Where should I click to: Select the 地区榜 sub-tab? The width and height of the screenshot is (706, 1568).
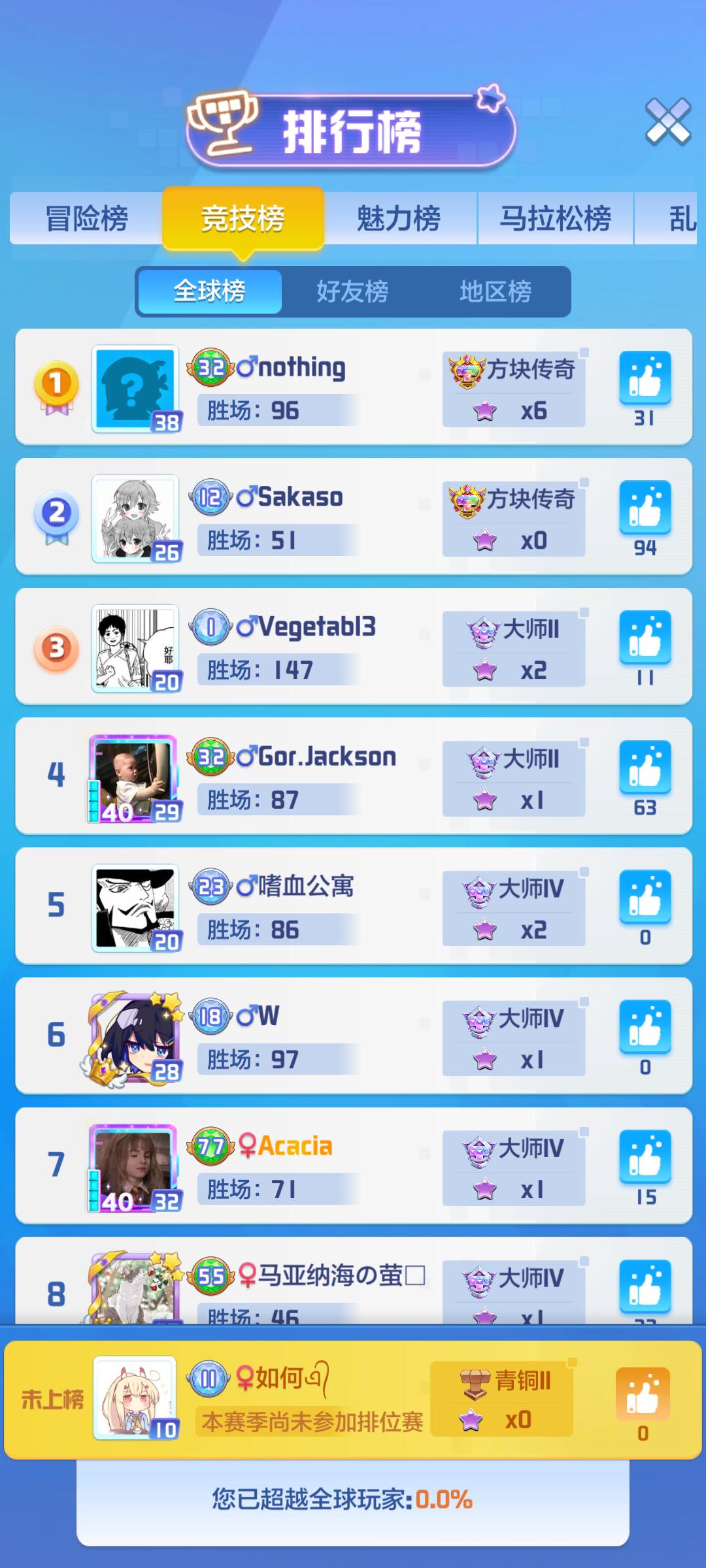tap(496, 291)
